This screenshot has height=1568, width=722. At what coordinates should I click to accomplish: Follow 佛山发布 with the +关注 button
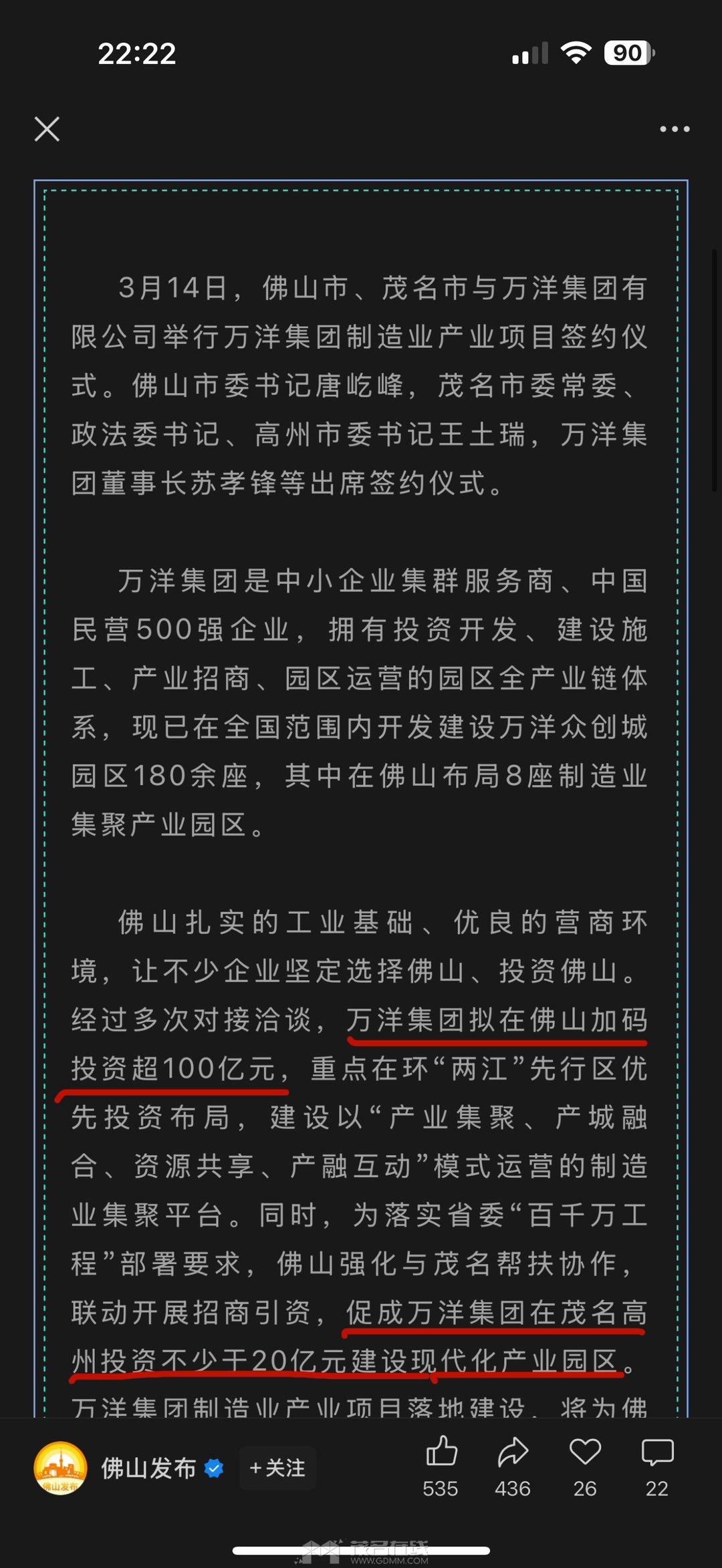pyautogui.click(x=277, y=1468)
